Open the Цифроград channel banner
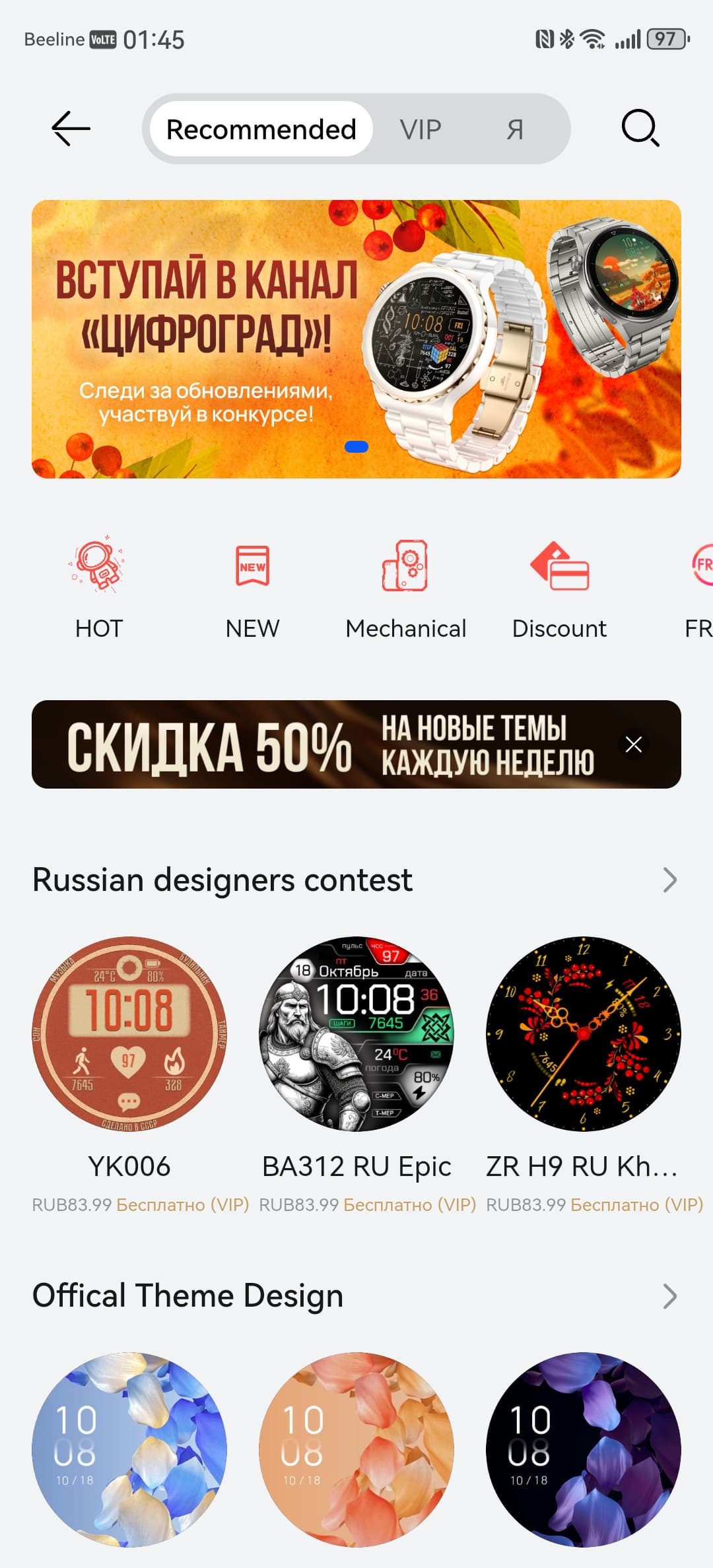 [x=356, y=339]
